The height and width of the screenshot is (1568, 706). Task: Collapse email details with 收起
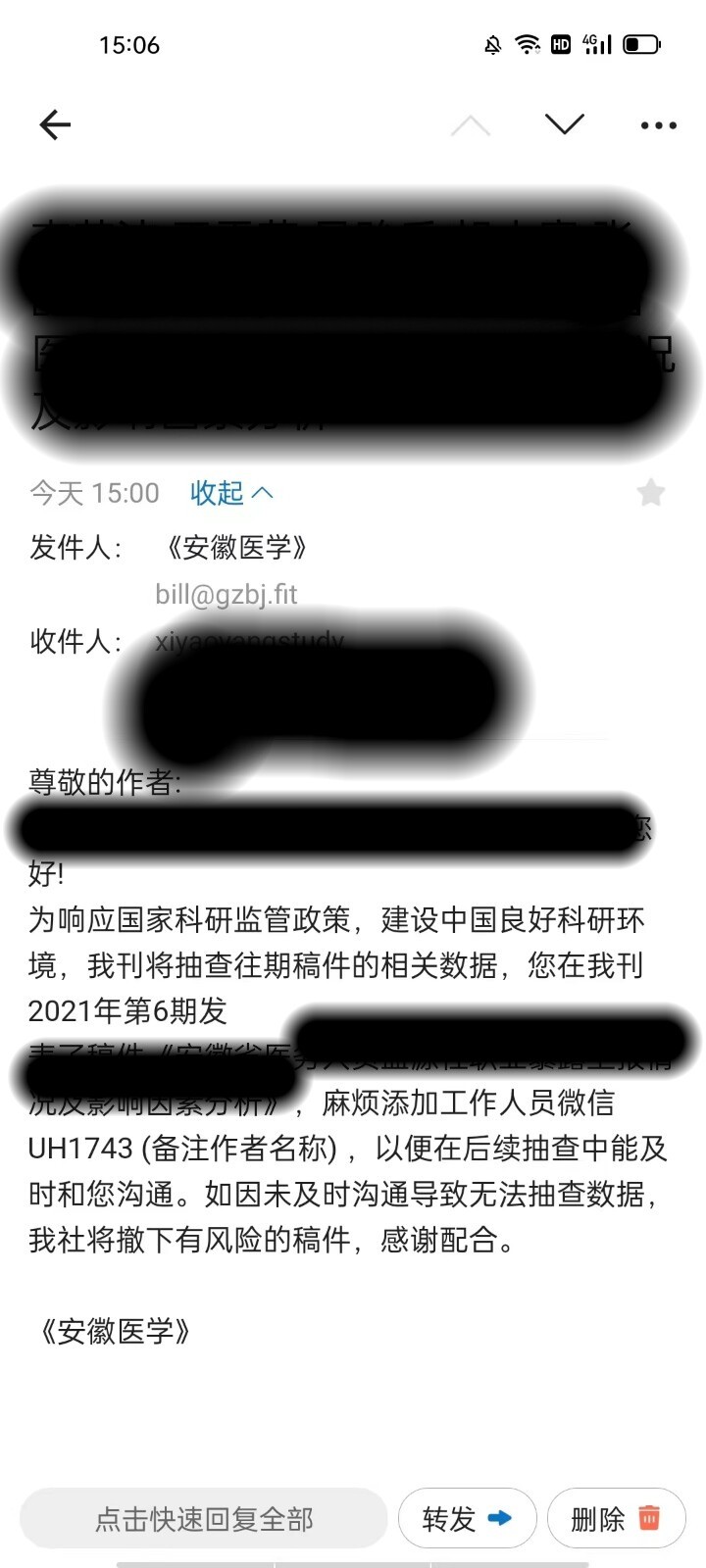click(x=231, y=493)
